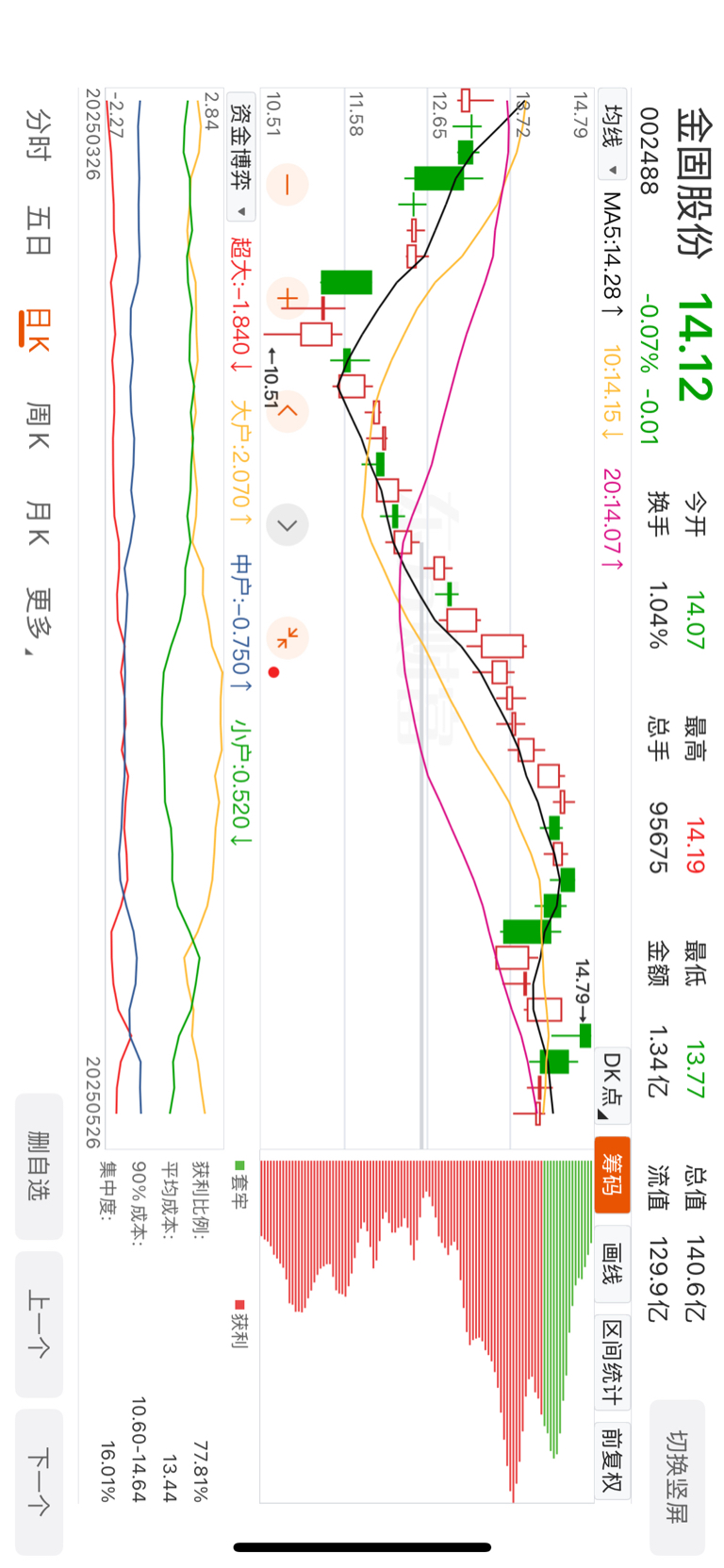Switch to the 月K monthly chart
Viewport: 724px width, 1568px height.
[x=39, y=523]
